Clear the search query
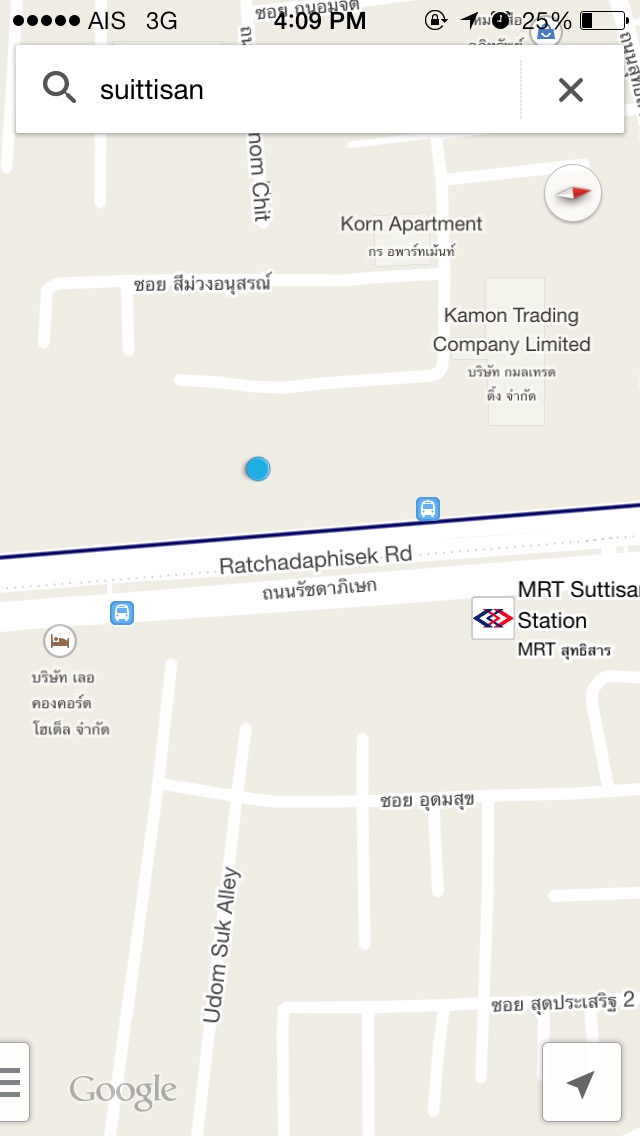640x1136 pixels. coord(570,90)
